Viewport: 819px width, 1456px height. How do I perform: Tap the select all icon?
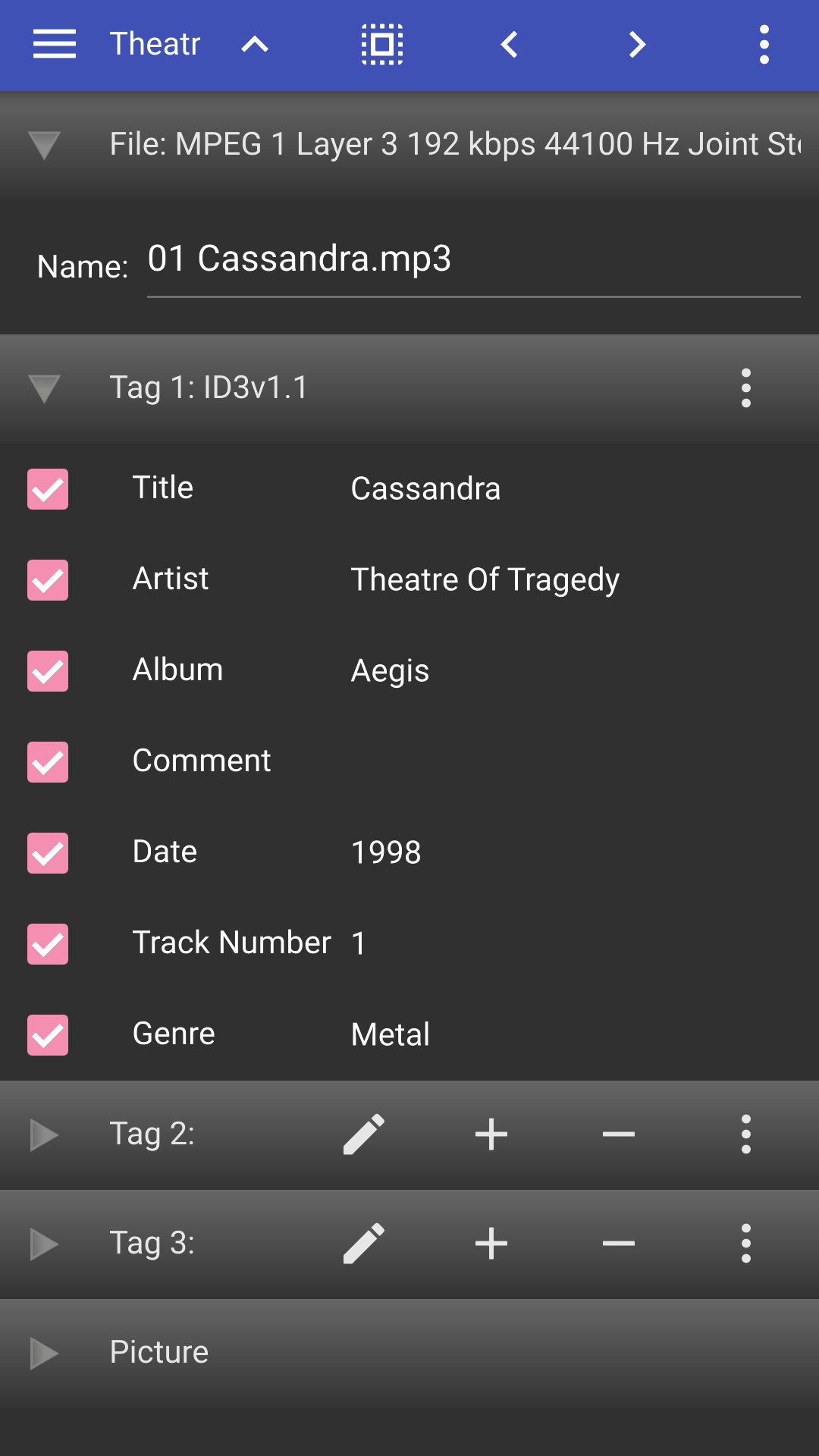[382, 45]
